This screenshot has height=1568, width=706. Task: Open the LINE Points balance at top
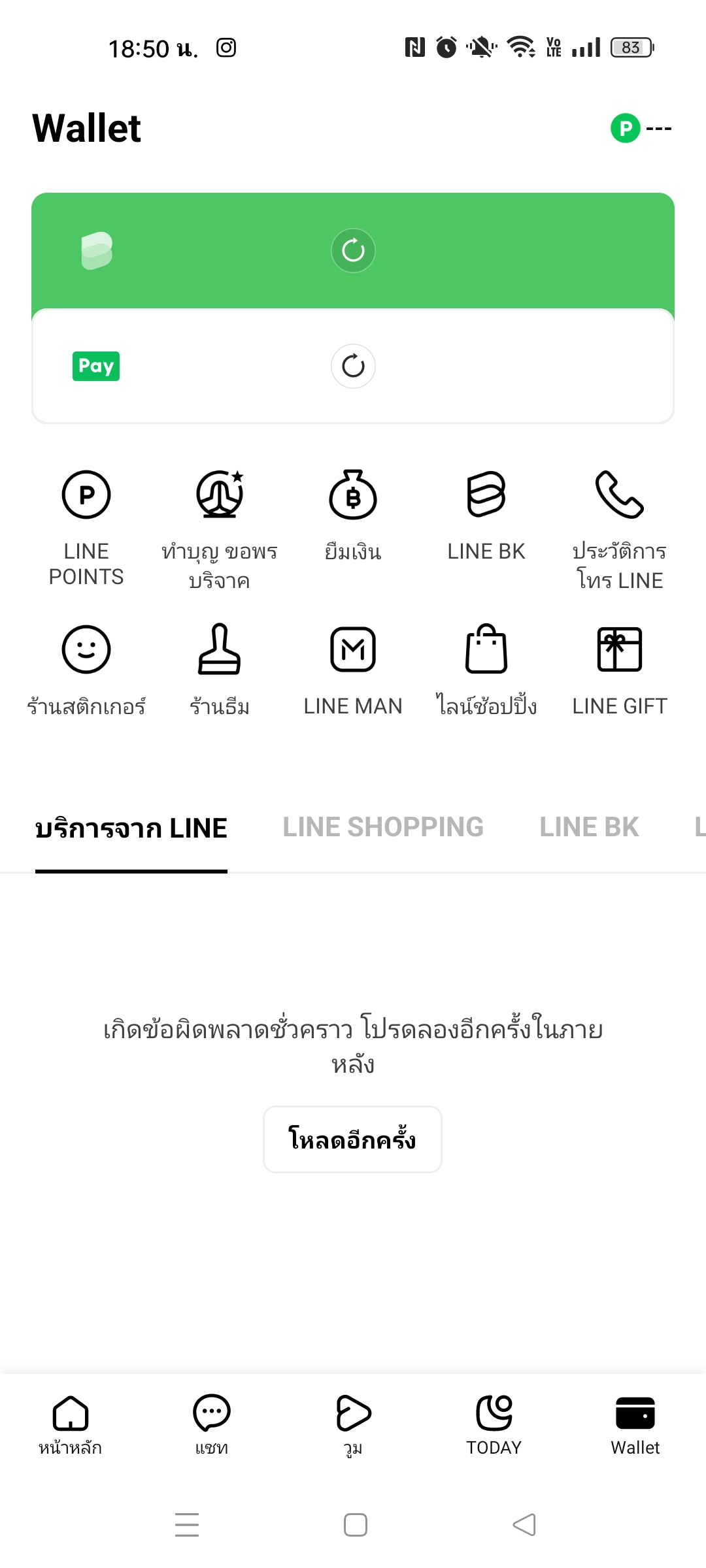coord(641,128)
